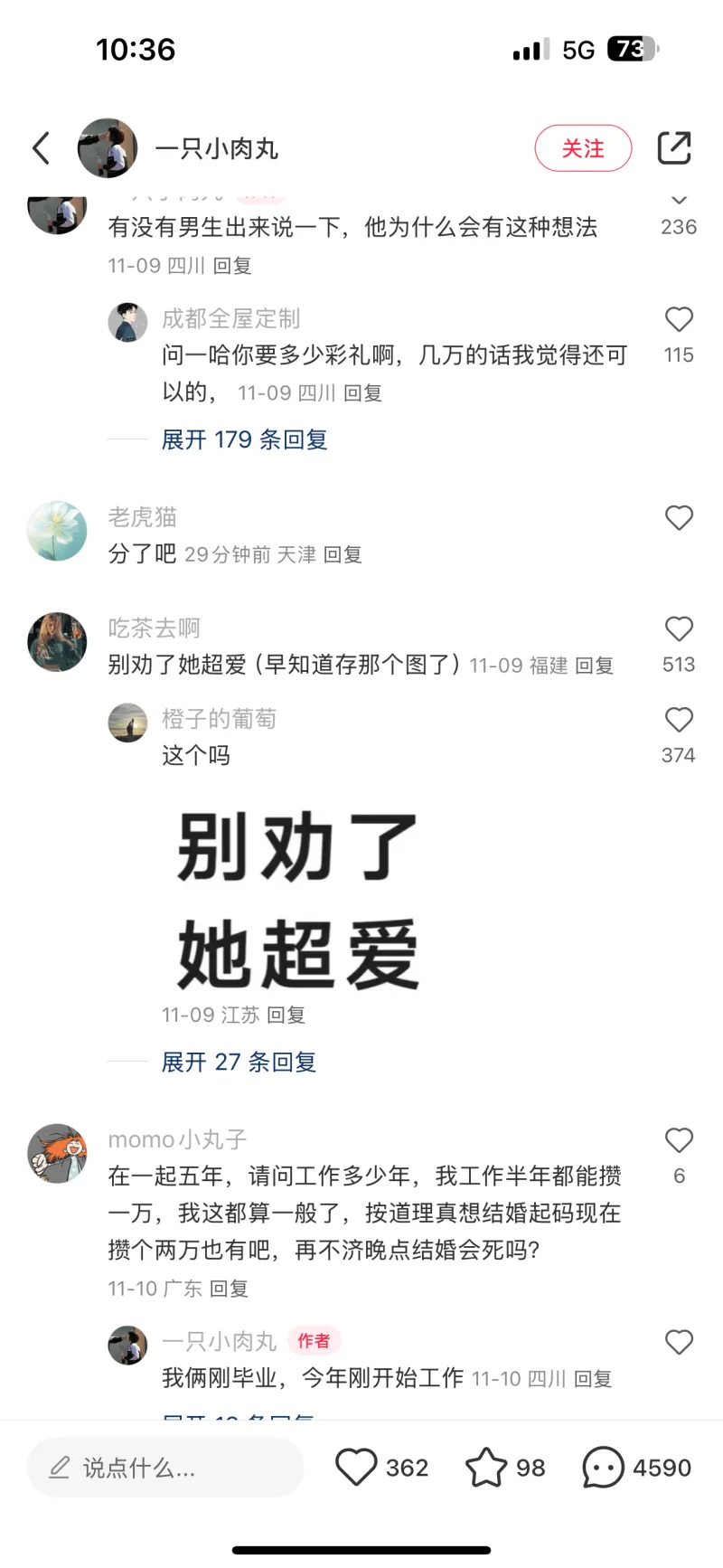Share the post via the share icon
Image resolution: width=723 pixels, height=1568 pixels.
(x=674, y=148)
